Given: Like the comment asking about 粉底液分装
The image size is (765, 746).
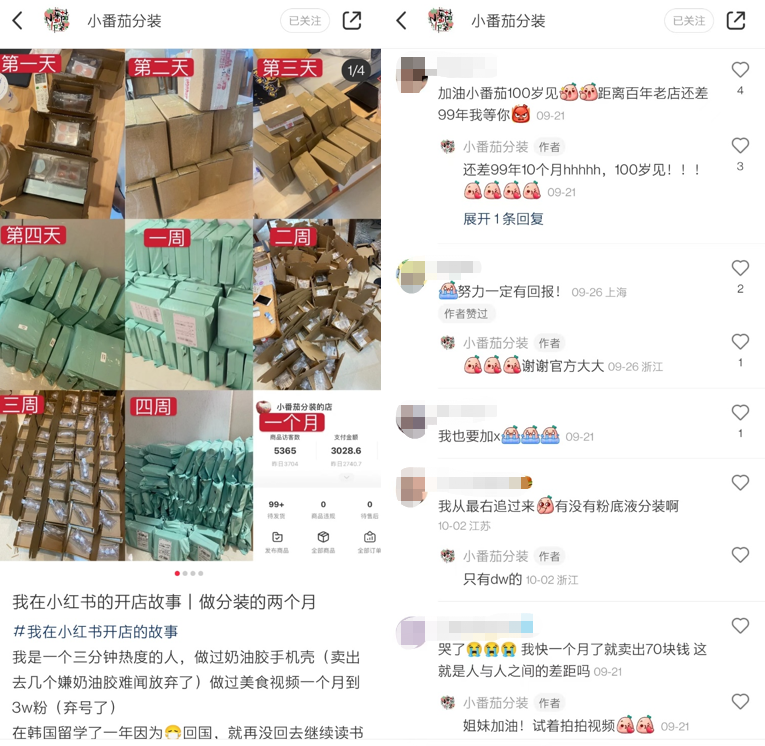Looking at the screenshot, I should (x=740, y=483).
